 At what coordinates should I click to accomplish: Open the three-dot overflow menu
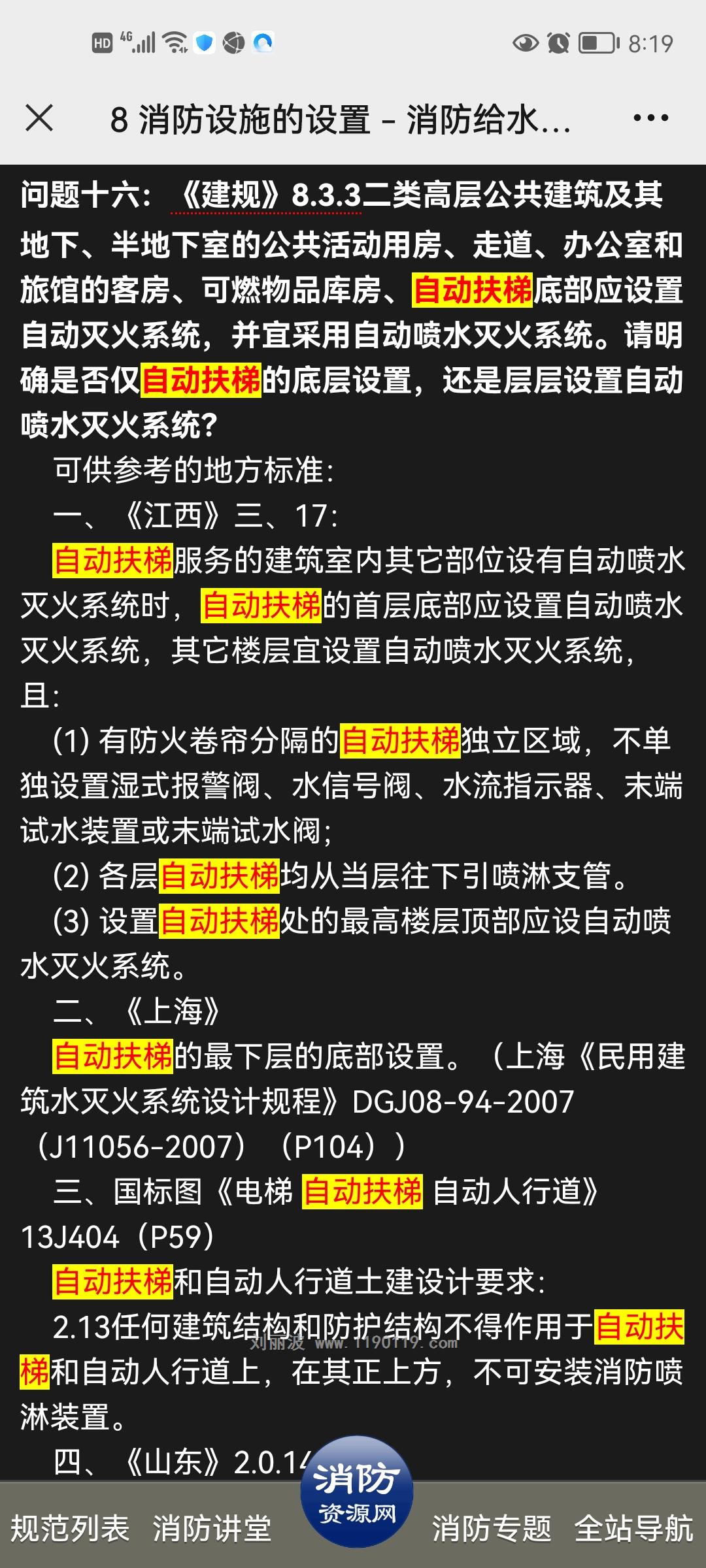[x=650, y=118]
